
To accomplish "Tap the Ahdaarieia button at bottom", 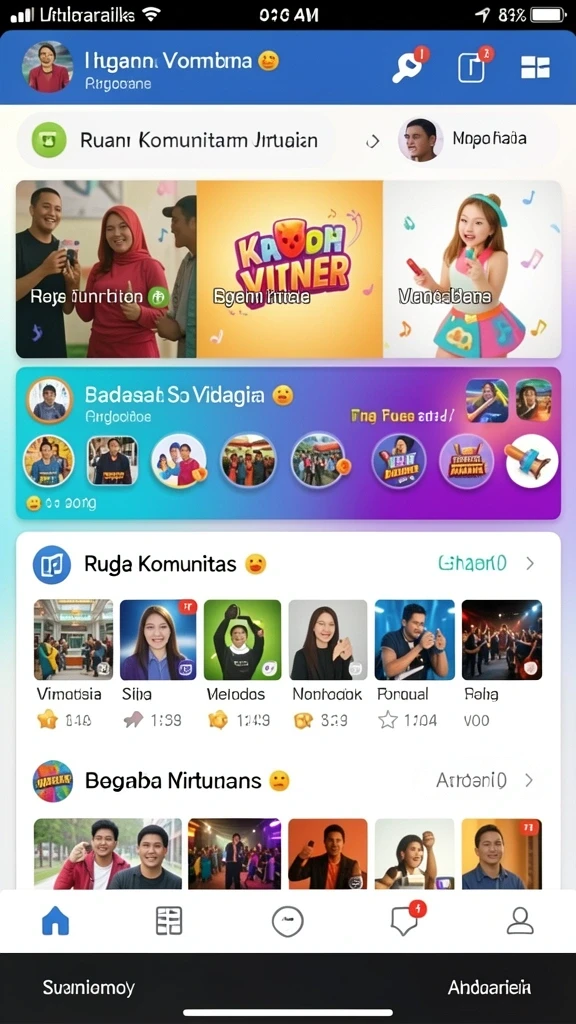I will (489, 987).
